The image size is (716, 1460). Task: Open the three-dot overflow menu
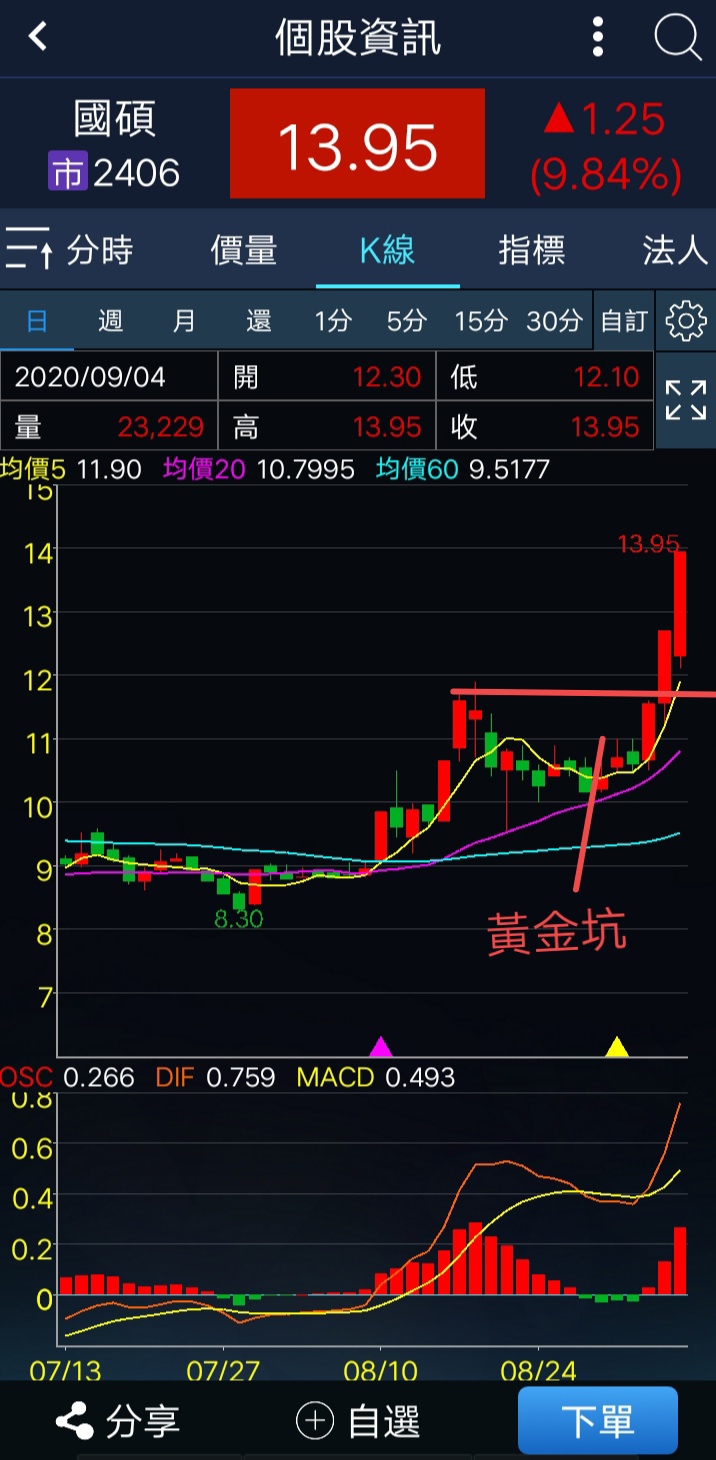pyautogui.click(x=598, y=38)
